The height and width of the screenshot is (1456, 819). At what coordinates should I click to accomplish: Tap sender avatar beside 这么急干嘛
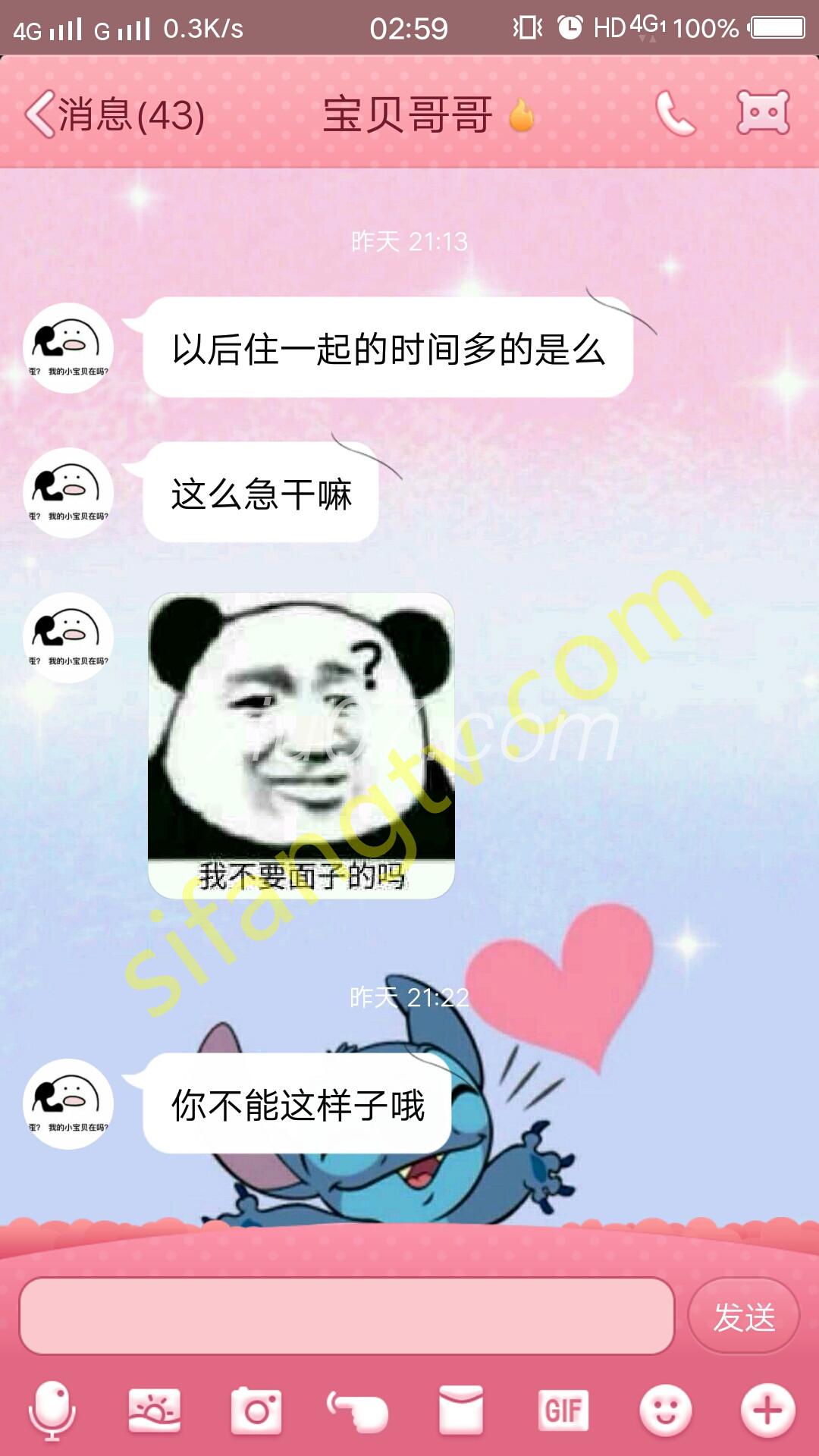(x=68, y=493)
